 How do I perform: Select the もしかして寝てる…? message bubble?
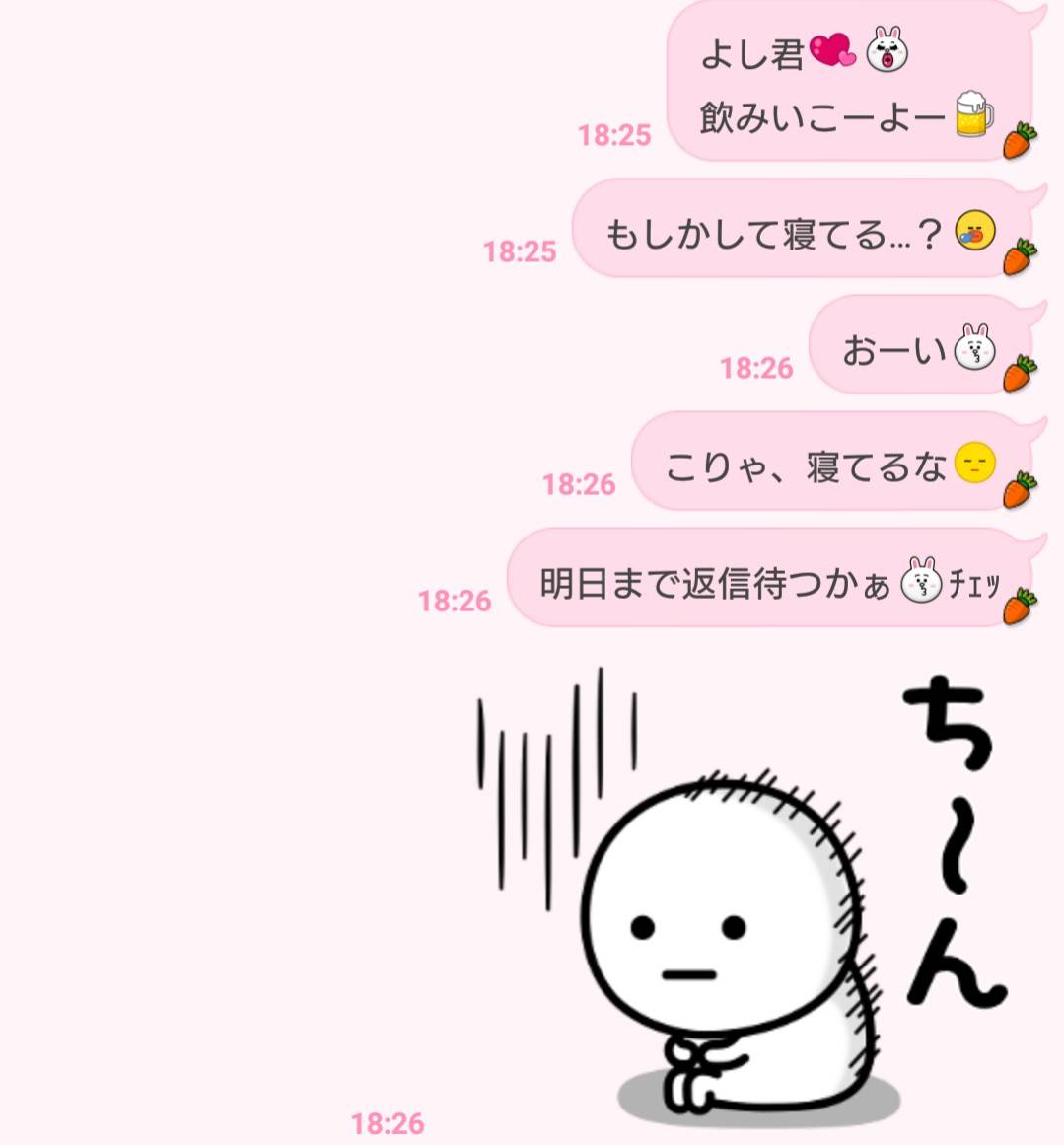(789, 232)
